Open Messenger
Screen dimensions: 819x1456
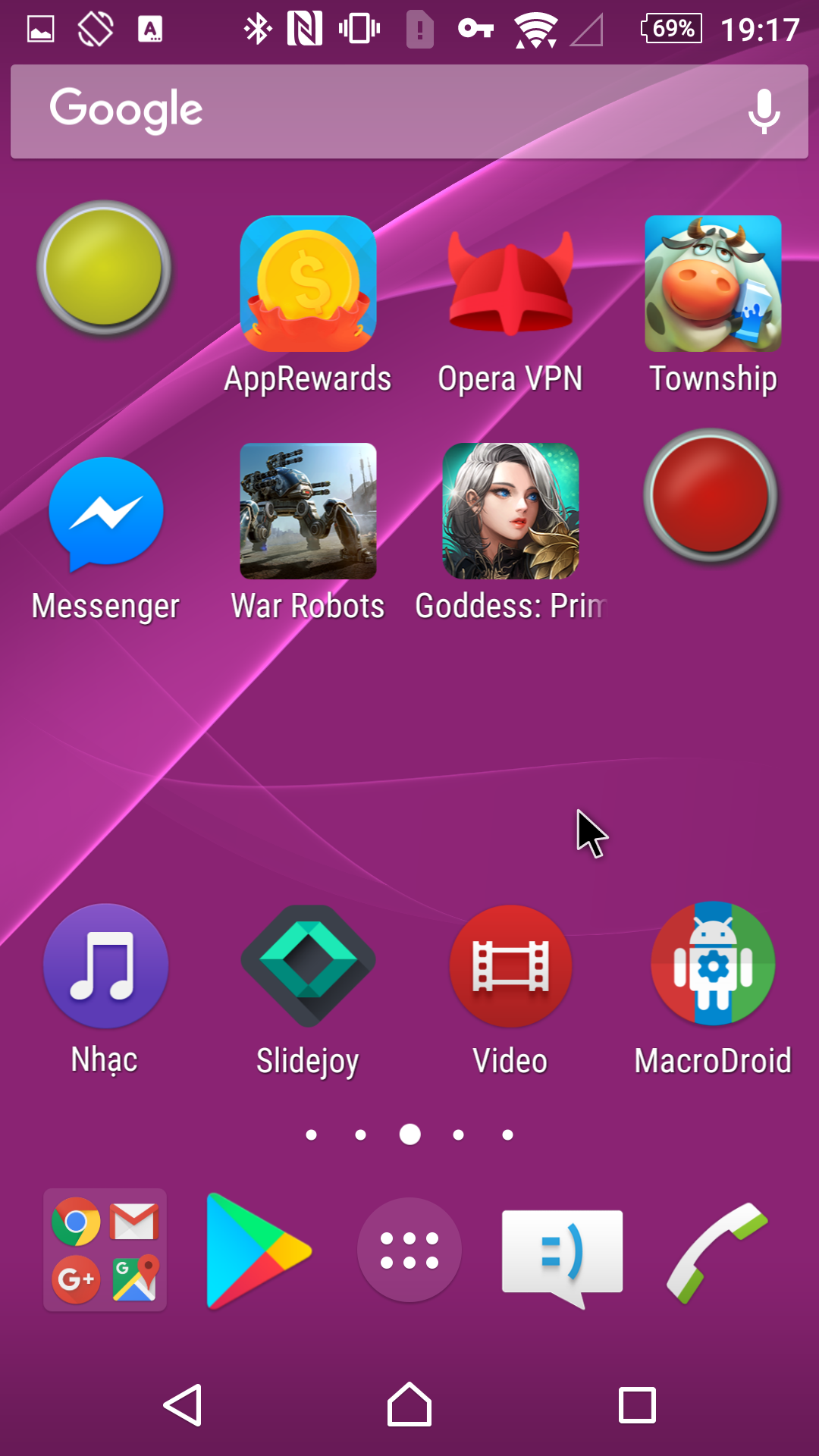106,512
